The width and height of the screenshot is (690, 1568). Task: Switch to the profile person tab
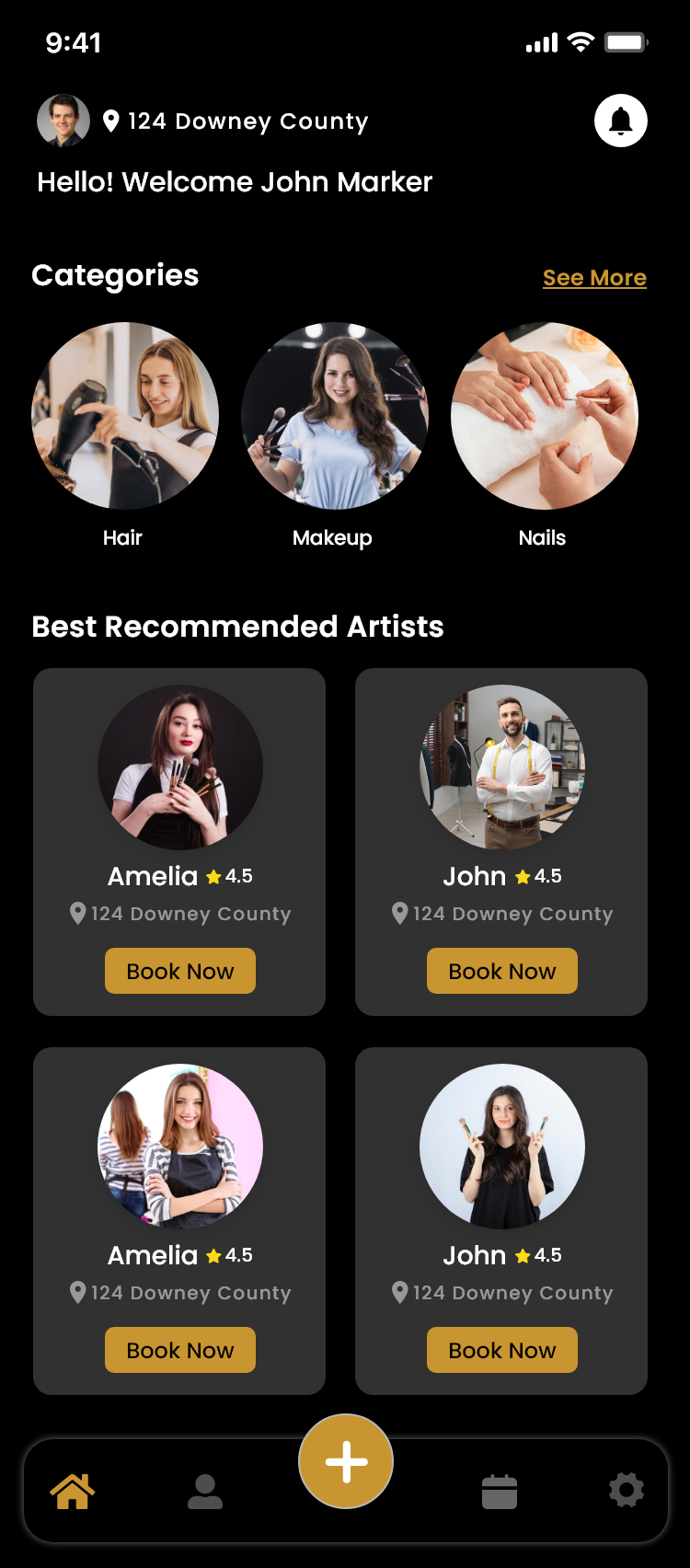(205, 1492)
